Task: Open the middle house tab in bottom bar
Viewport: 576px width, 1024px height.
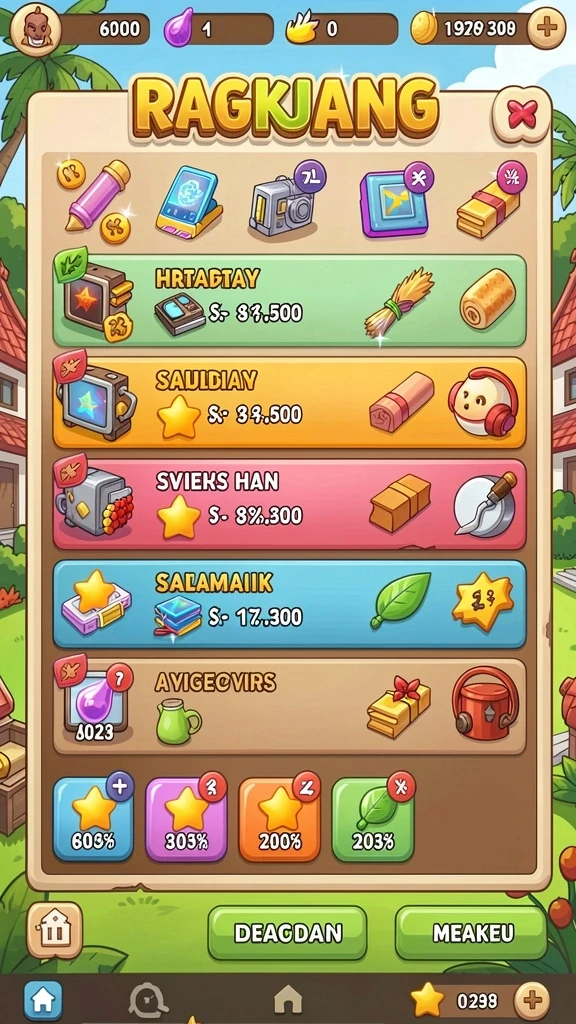Action: click(287, 1000)
